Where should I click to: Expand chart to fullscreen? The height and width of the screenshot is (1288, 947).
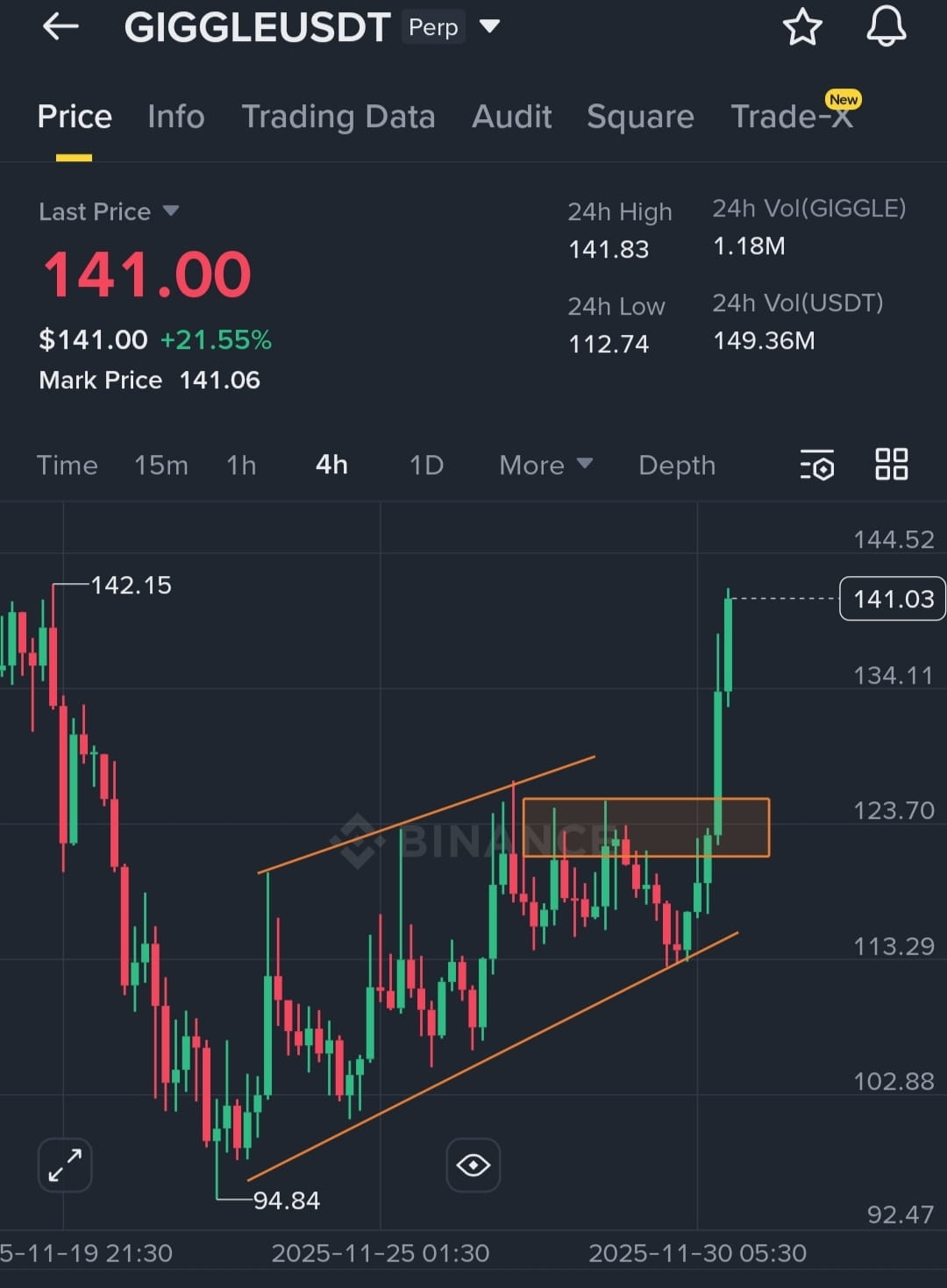pos(65,1165)
